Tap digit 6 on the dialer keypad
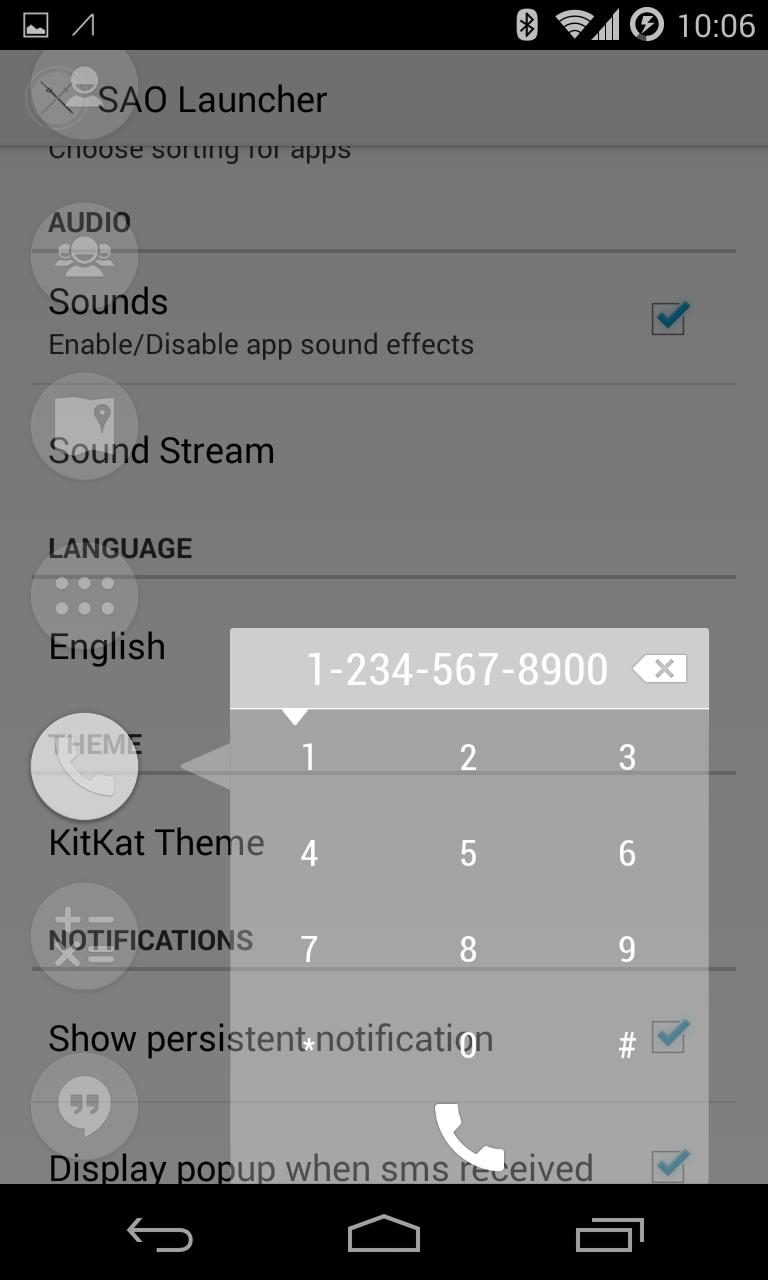This screenshot has width=768, height=1280. [627, 853]
